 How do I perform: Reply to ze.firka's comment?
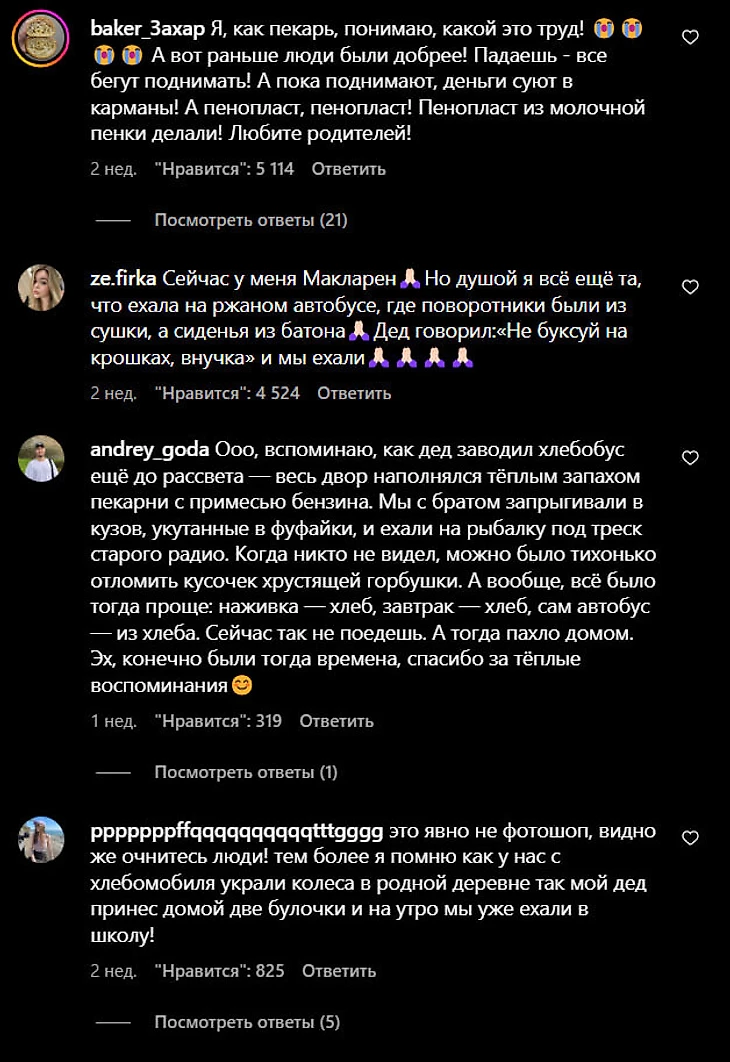tap(354, 393)
